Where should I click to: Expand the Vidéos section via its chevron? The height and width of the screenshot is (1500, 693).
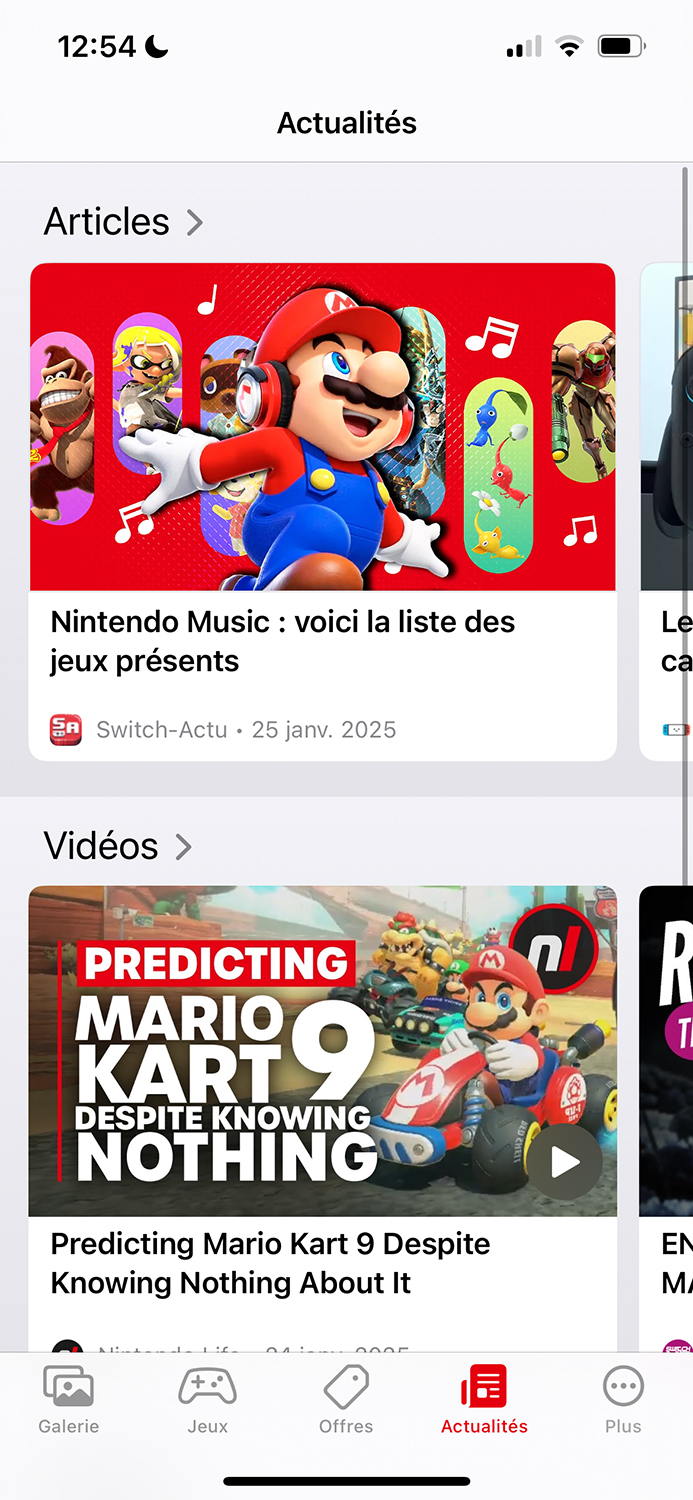coord(183,847)
